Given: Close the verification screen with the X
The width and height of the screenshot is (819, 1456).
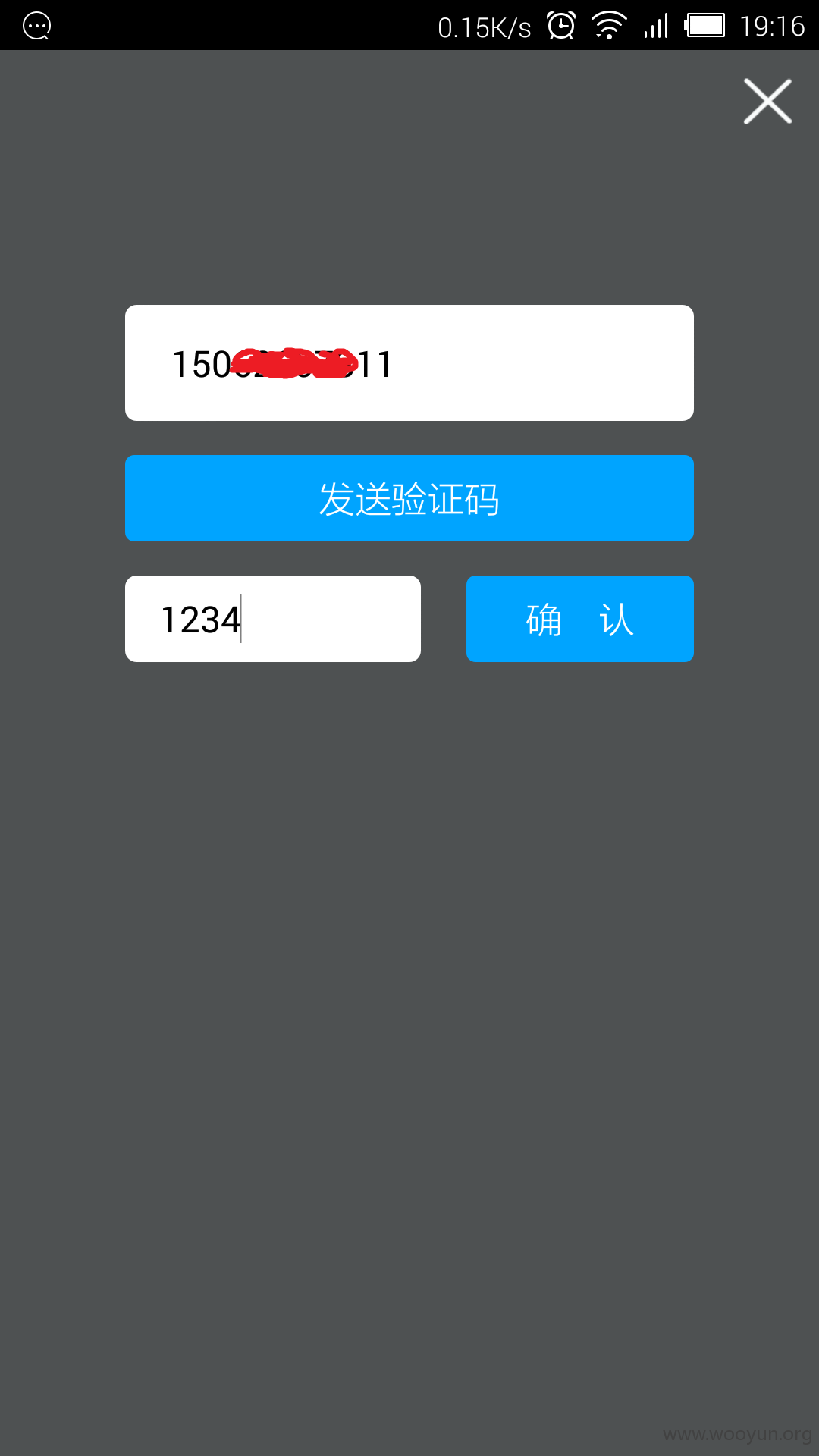Looking at the screenshot, I should point(767,101).
